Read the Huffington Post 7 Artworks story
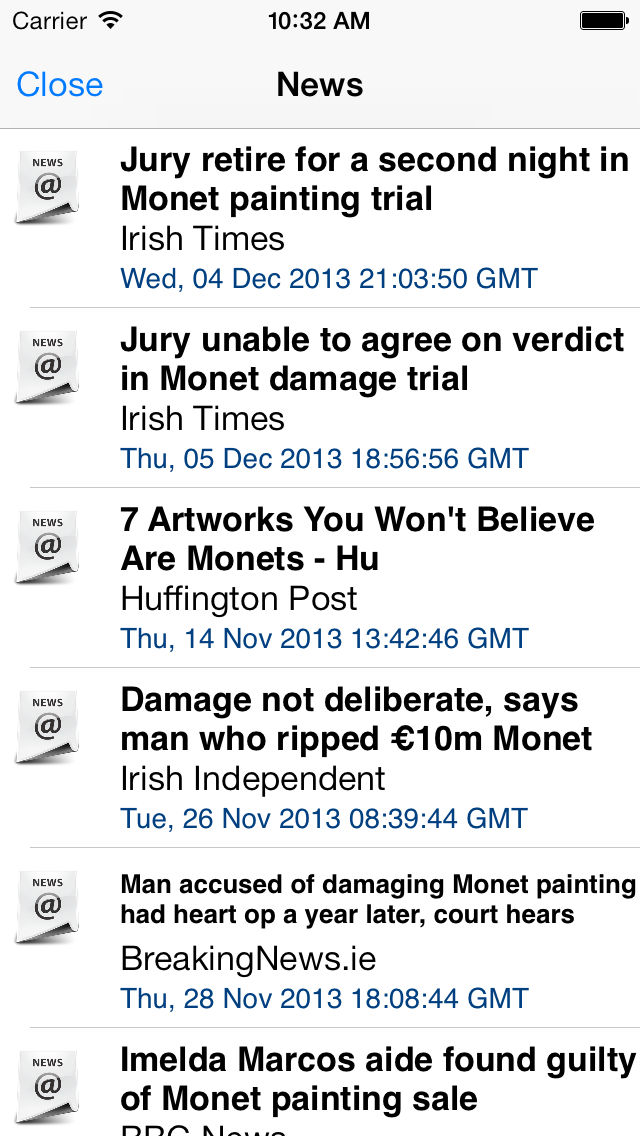 (320, 577)
